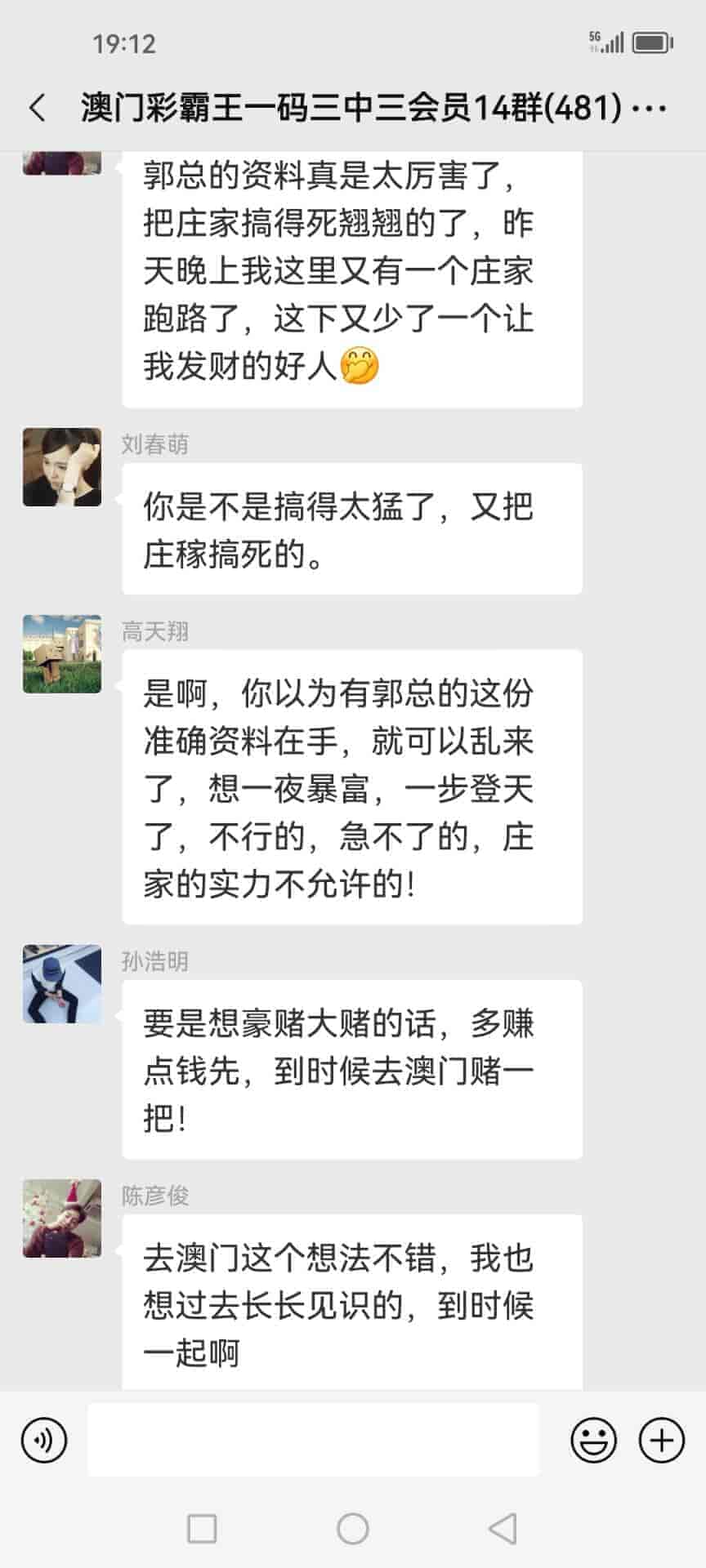The width and height of the screenshot is (706, 1568).
Task: Go back from the group chat
Action: [x=38, y=108]
